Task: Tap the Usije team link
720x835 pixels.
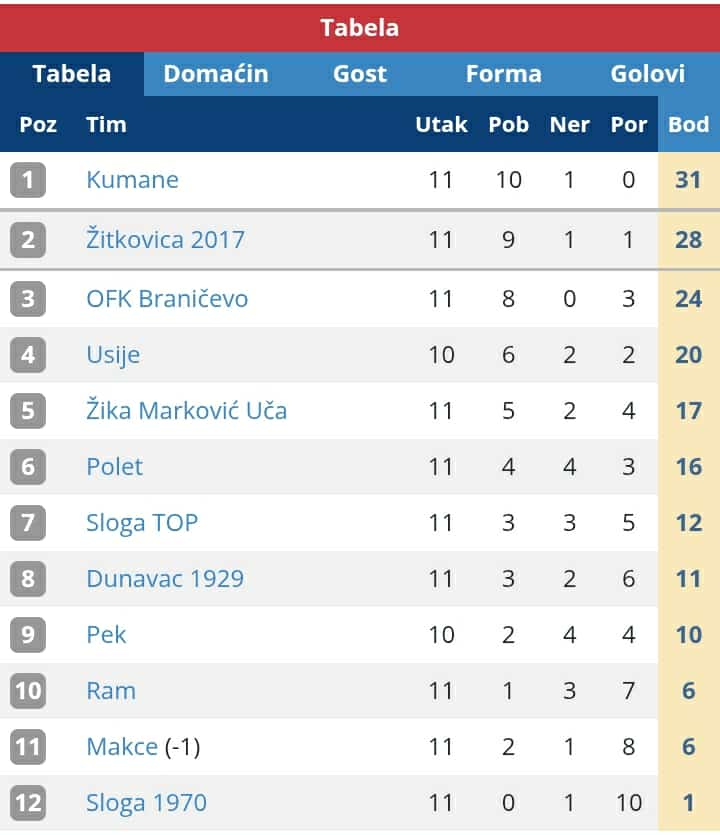Action: pyautogui.click(x=113, y=355)
